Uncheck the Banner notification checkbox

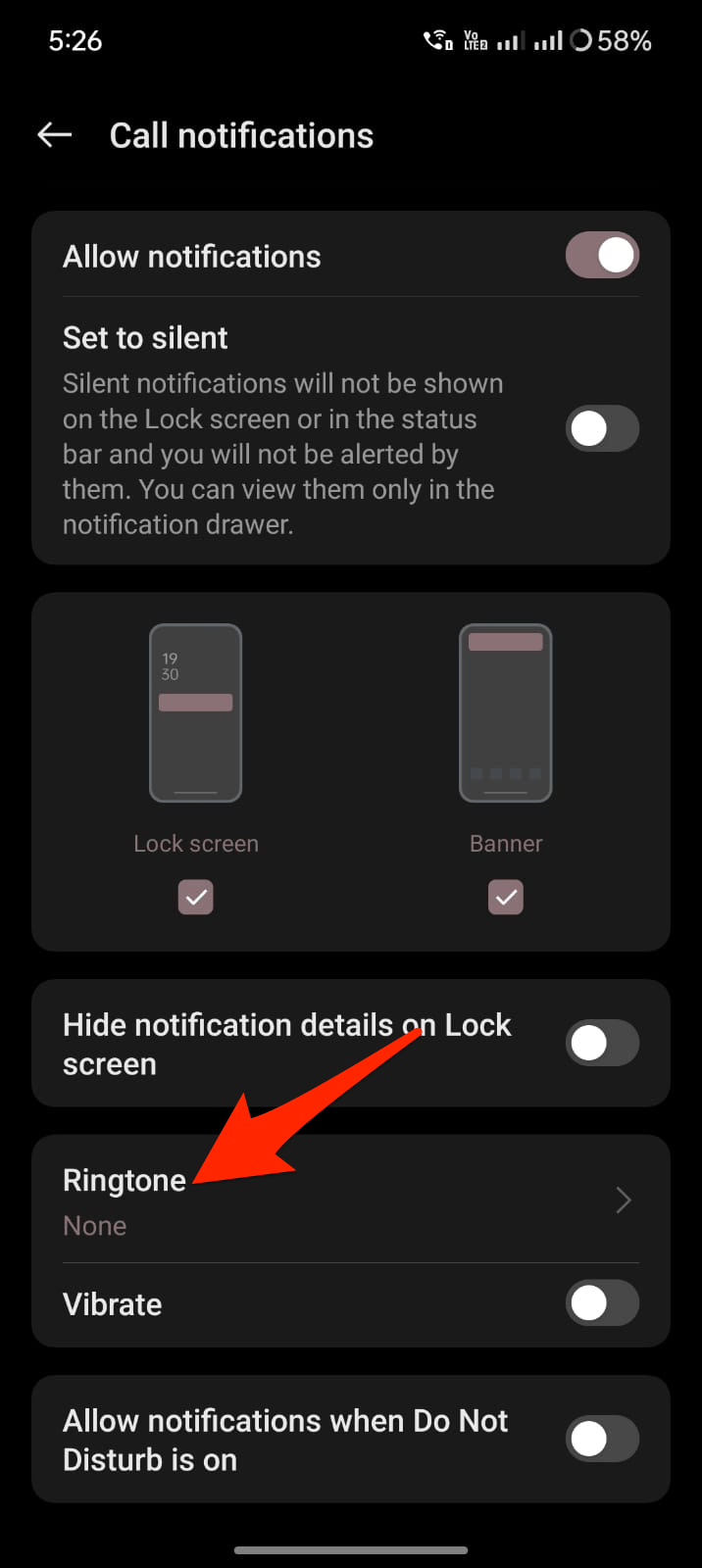coord(506,897)
